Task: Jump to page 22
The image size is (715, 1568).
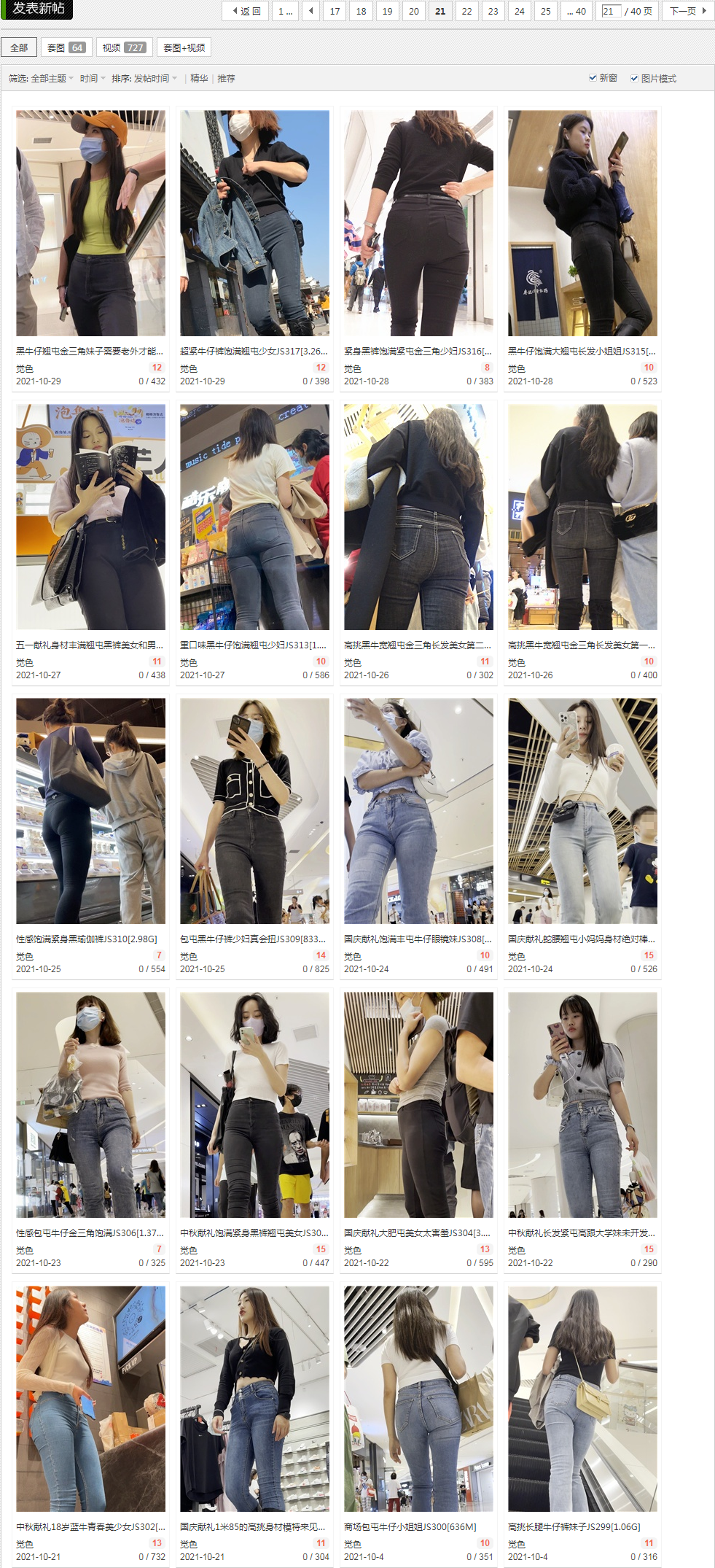Action: tap(466, 11)
